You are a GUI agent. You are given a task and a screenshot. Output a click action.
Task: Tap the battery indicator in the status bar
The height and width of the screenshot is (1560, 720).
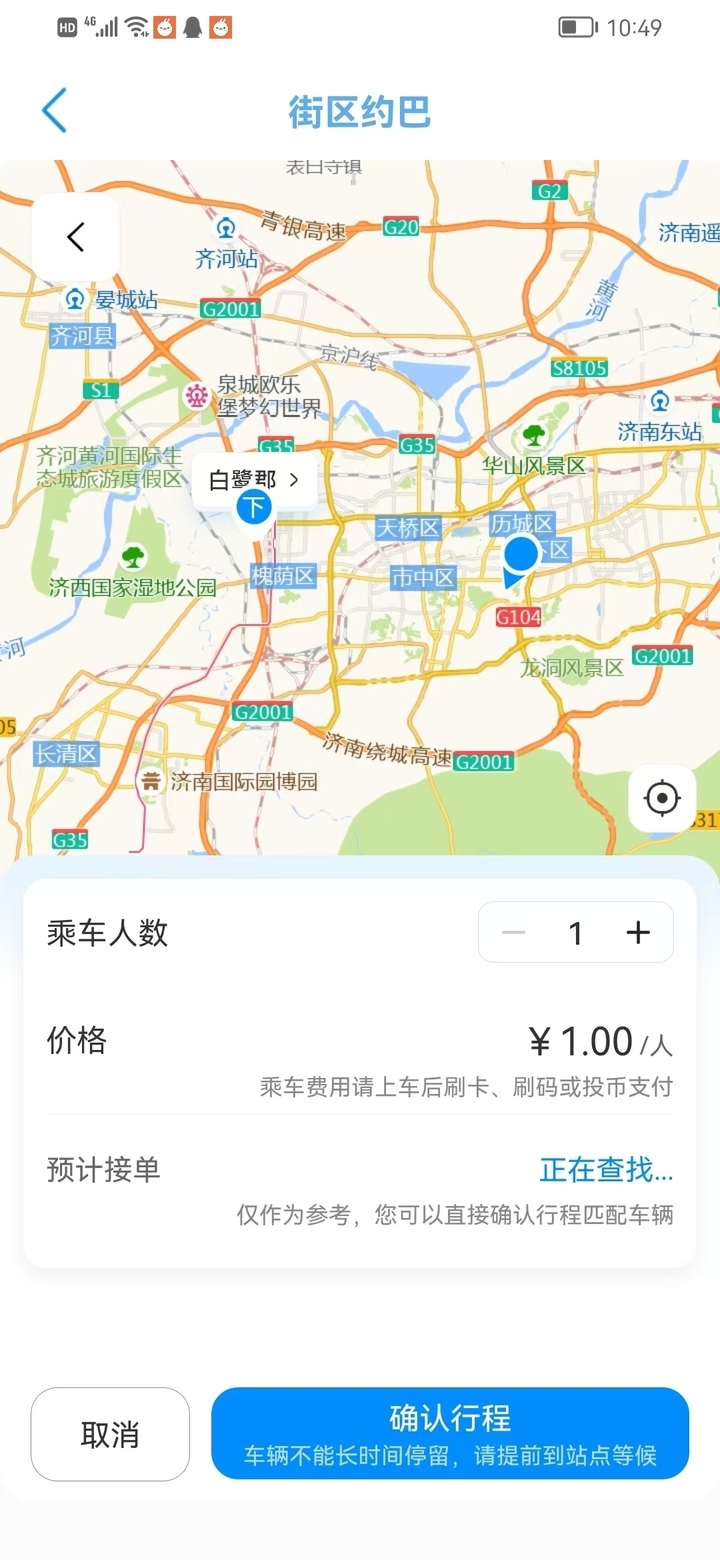[577, 27]
